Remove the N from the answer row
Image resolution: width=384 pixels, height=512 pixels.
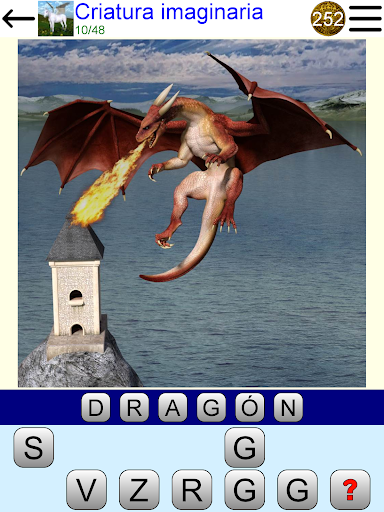coord(288,407)
